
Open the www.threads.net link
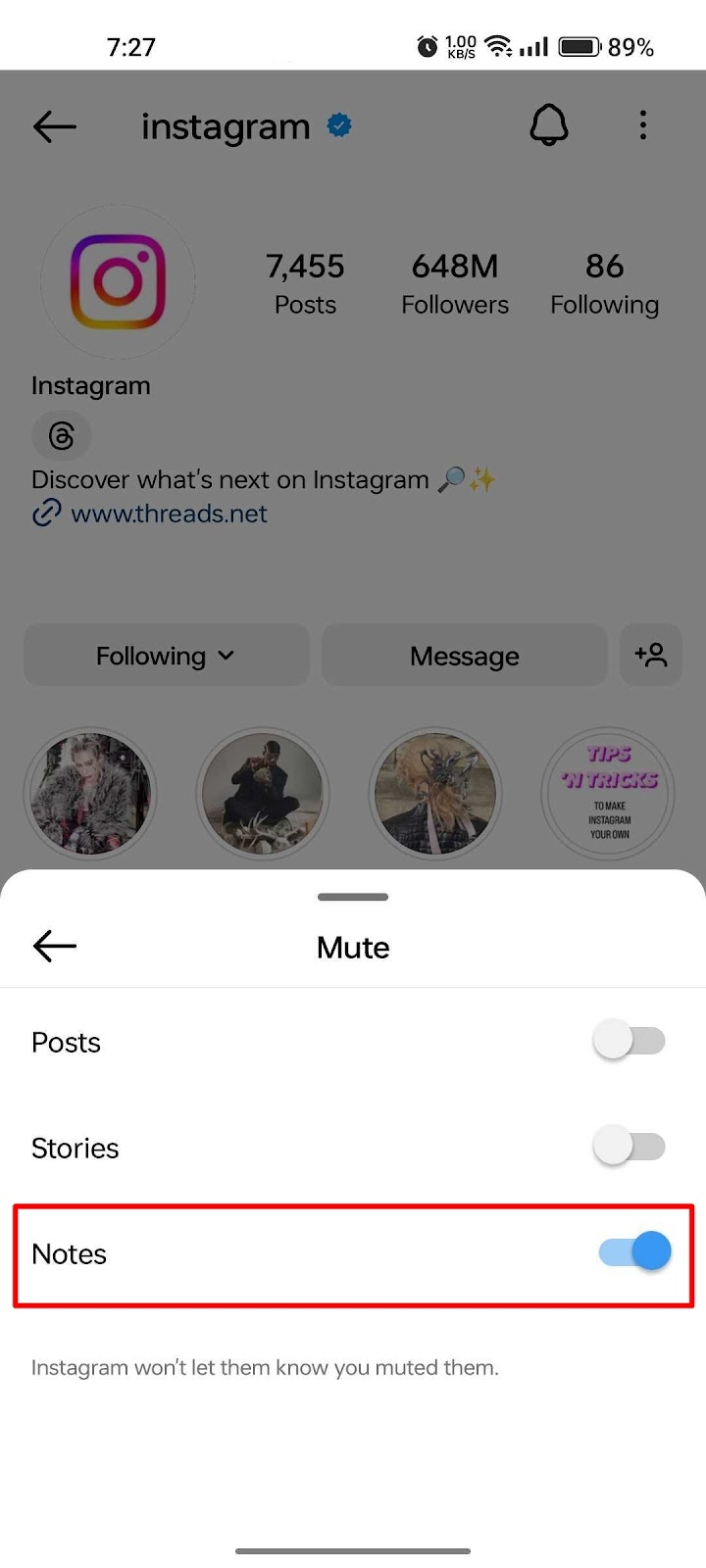tap(169, 514)
